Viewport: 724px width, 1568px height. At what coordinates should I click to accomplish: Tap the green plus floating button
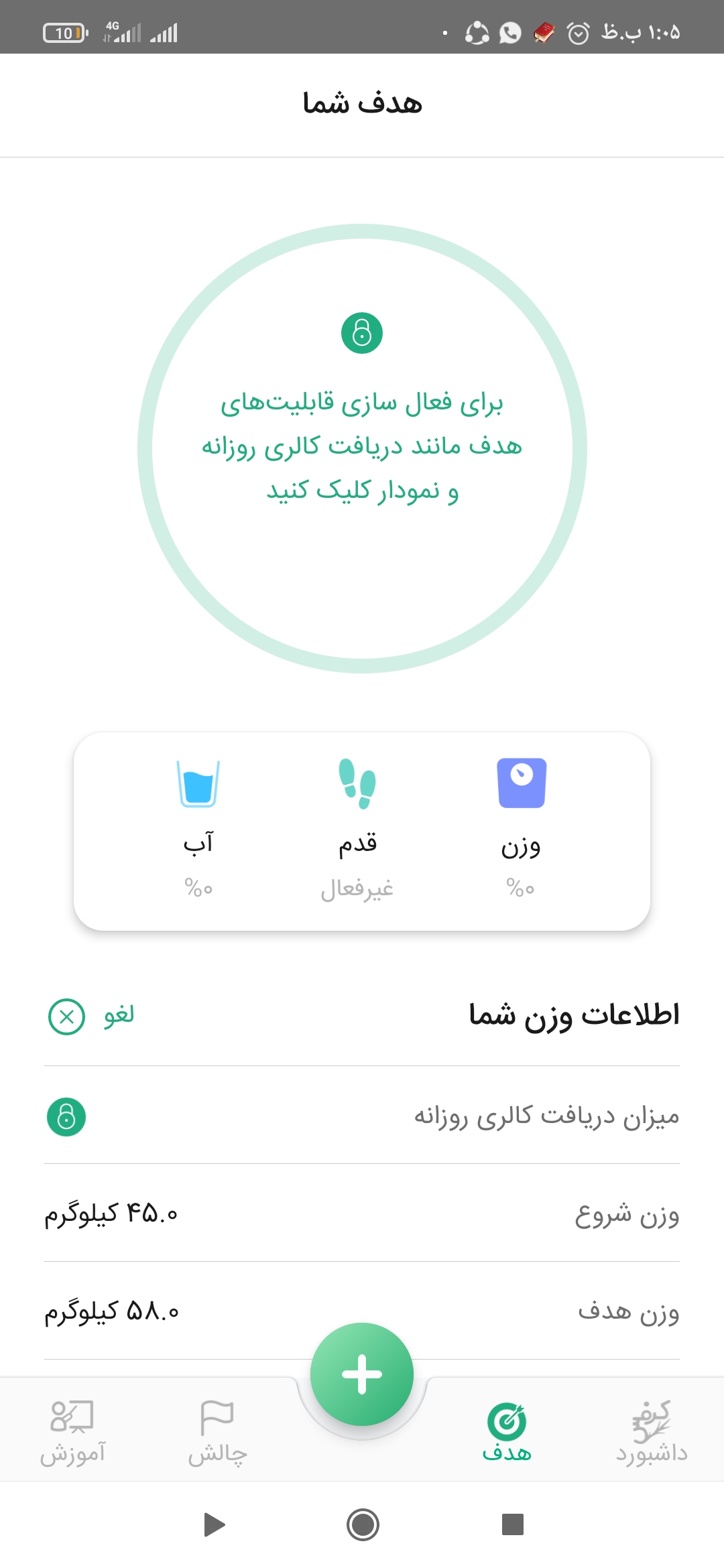point(362,1374)
